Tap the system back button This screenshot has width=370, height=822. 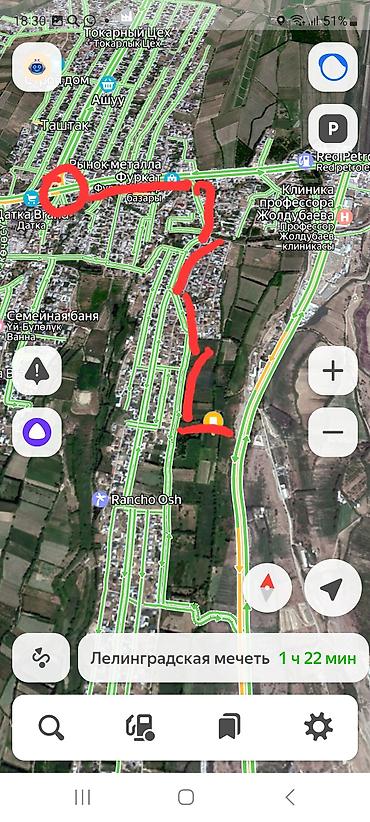[x=290, y=797]
